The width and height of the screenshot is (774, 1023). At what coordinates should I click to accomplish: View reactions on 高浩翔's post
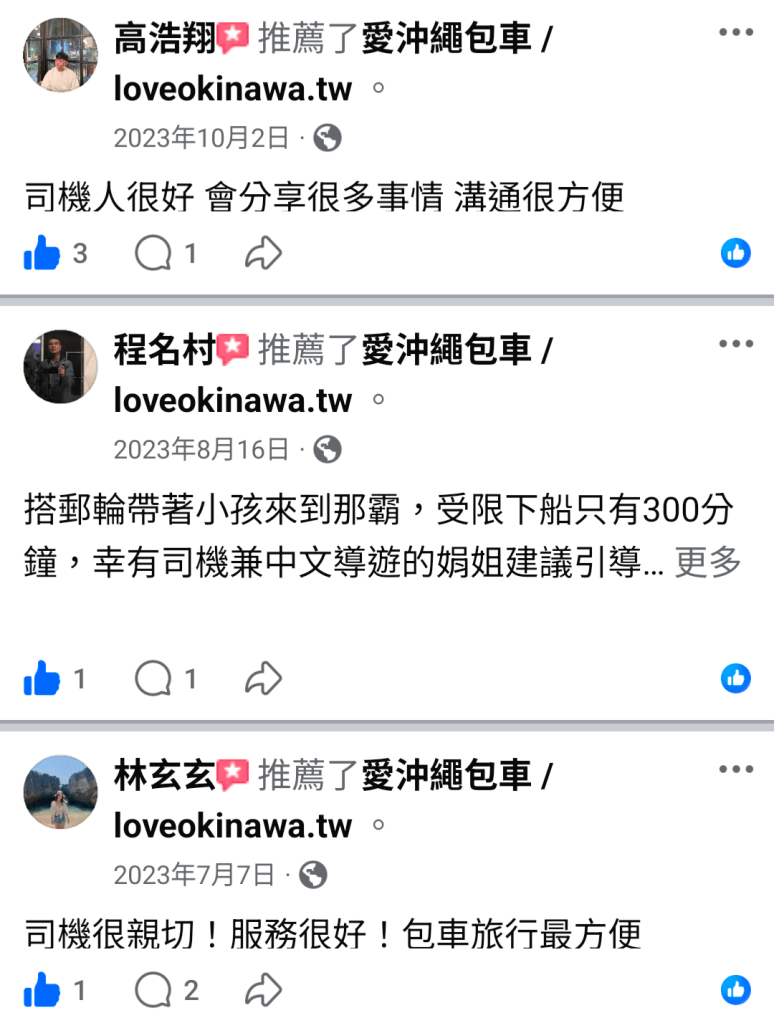736,254
